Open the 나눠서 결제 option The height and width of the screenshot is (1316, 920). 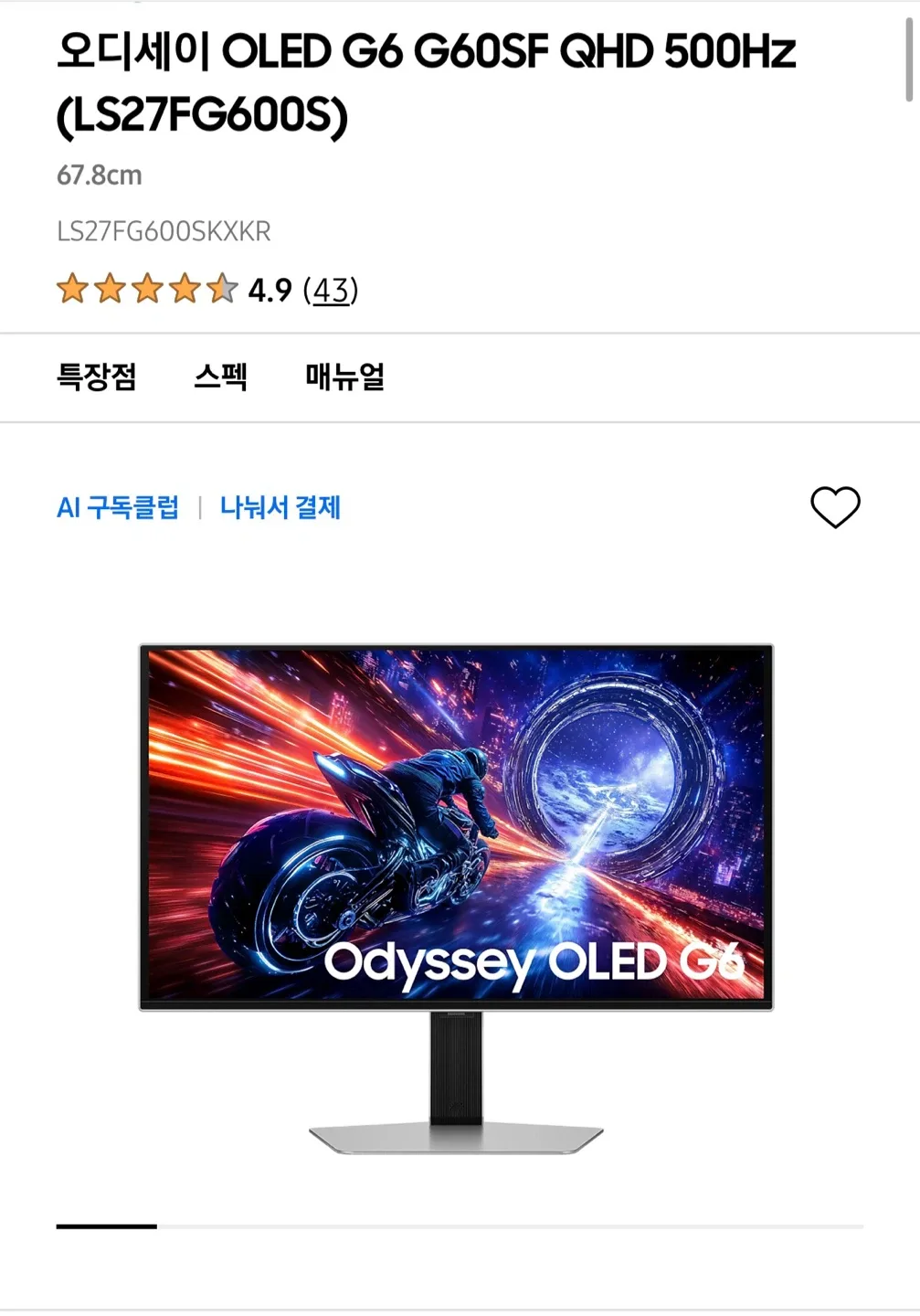click(x=280, y=508)
